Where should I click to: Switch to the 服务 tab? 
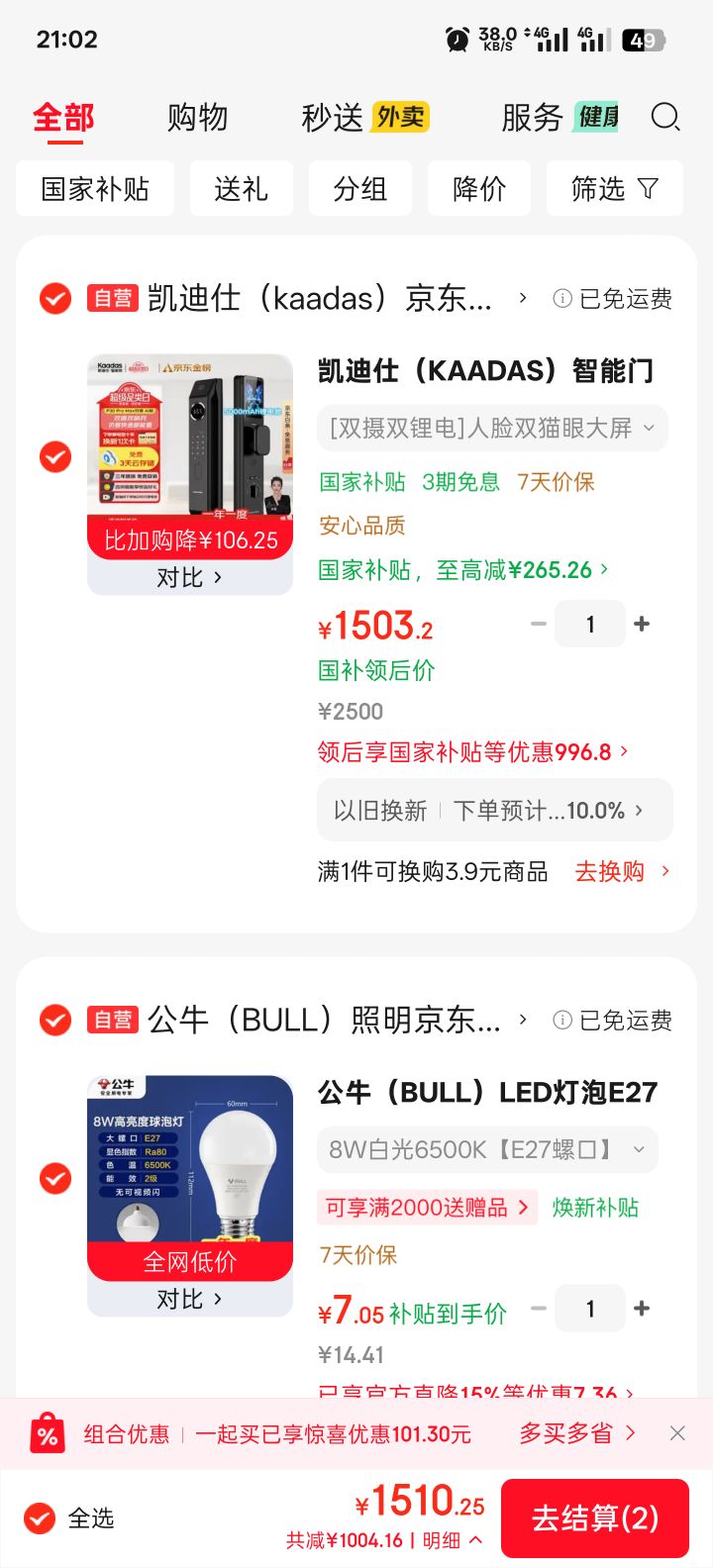coord(532,117)
